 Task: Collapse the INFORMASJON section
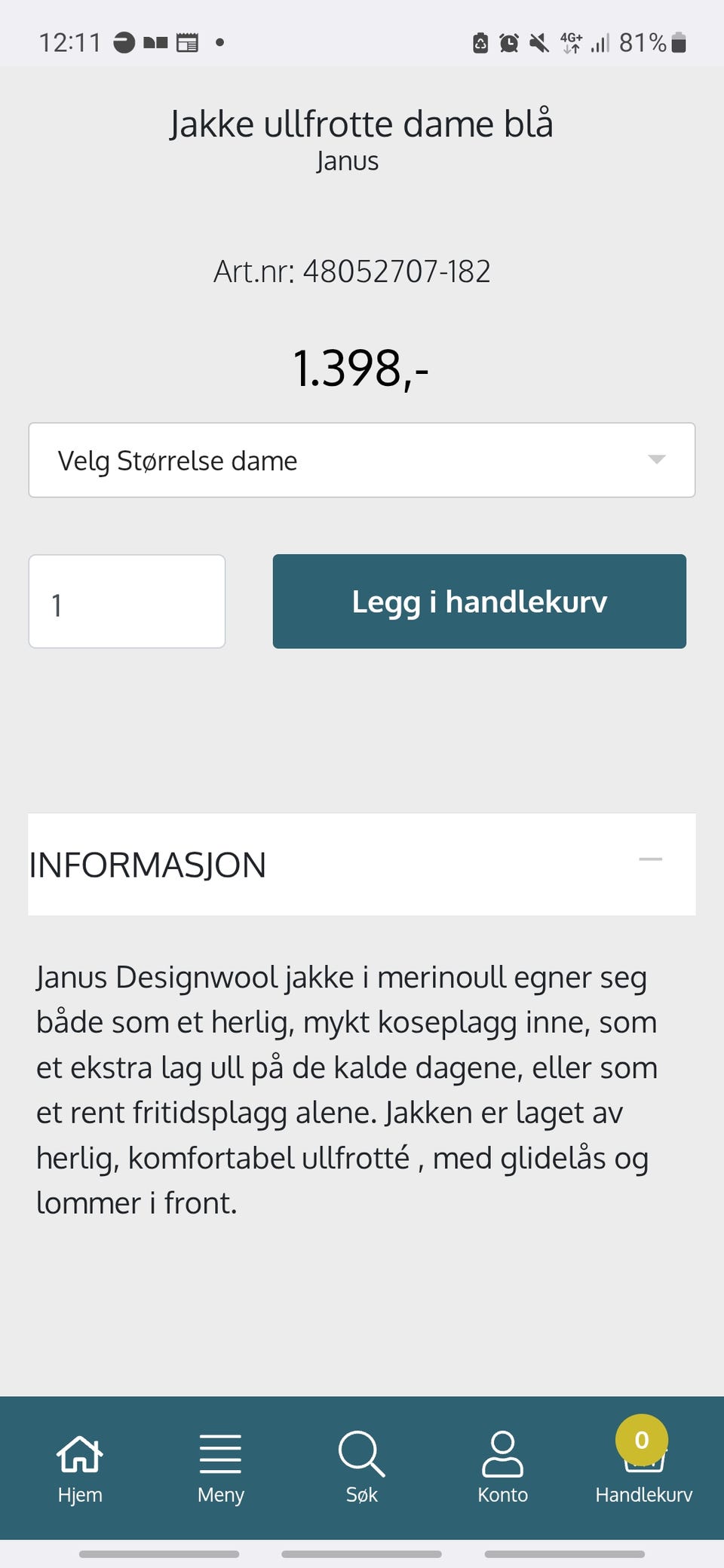tap(651, 859)
